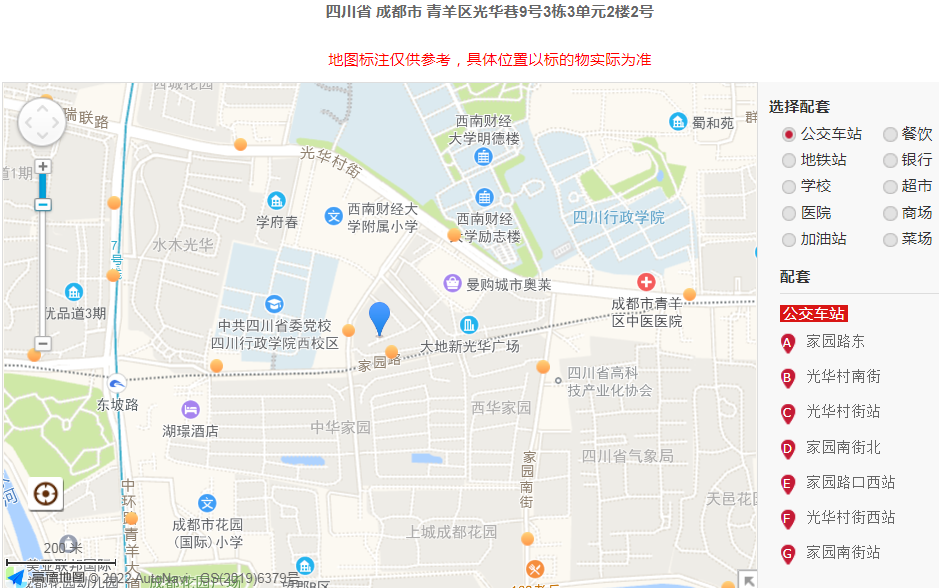
Task: Select the 公交车站 radio option
Action: click(x=789, y=134)
